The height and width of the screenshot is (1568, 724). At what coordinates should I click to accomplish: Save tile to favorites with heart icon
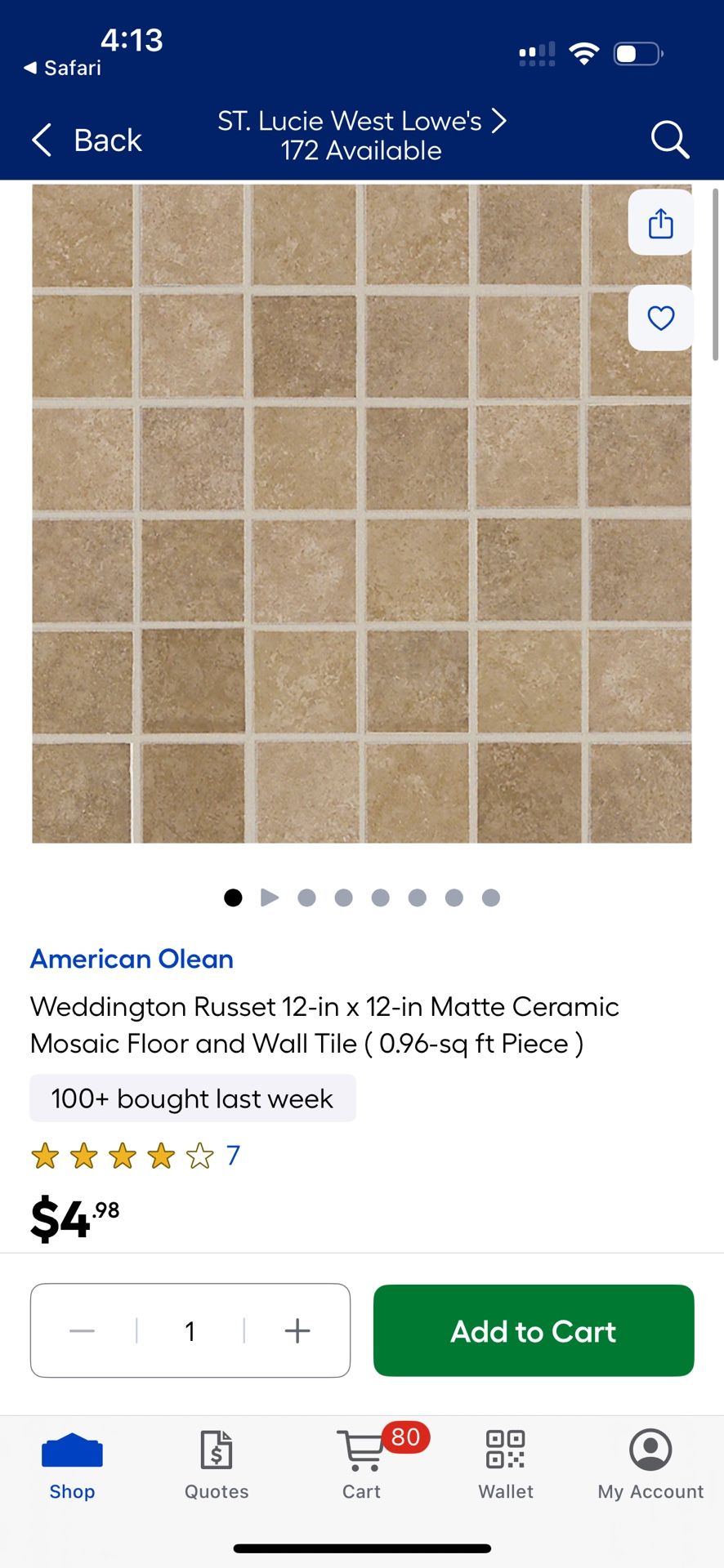point(660,318)
